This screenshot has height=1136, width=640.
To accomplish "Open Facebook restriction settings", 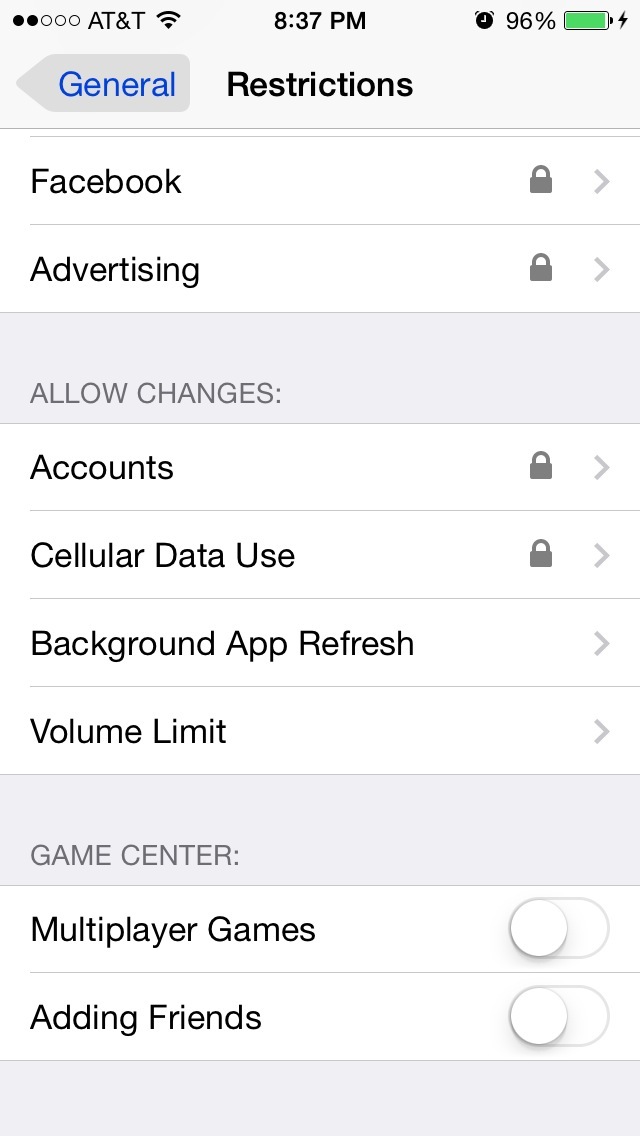I will 320,182.
